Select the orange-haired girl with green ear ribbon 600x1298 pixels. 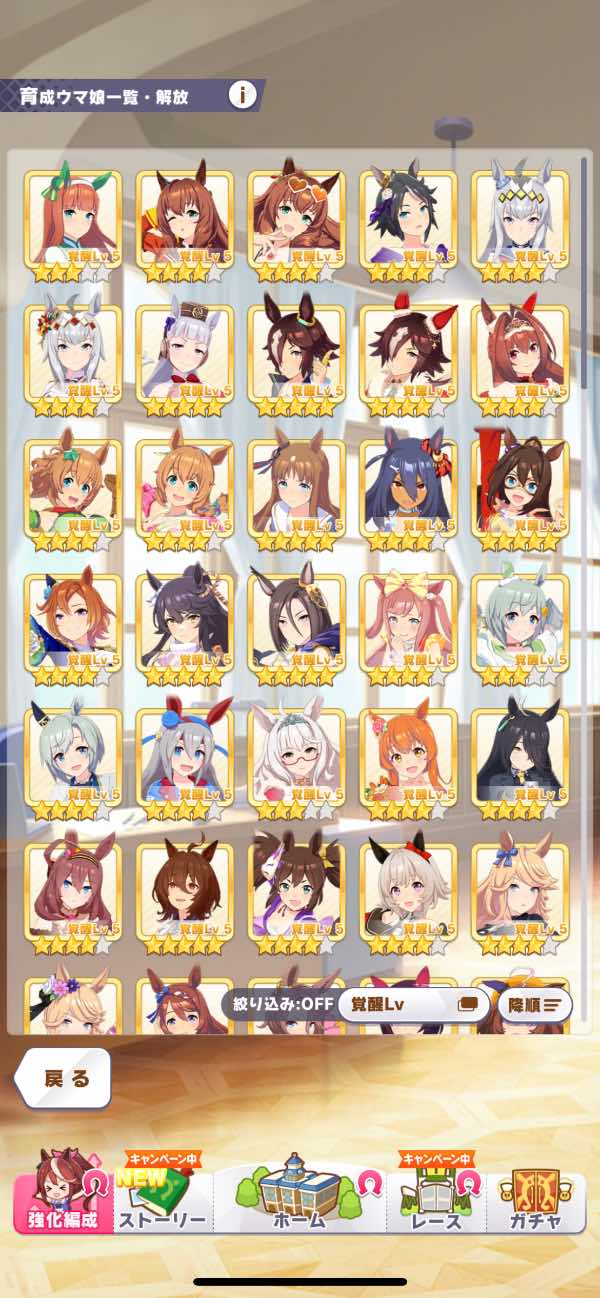click(73, 217)
